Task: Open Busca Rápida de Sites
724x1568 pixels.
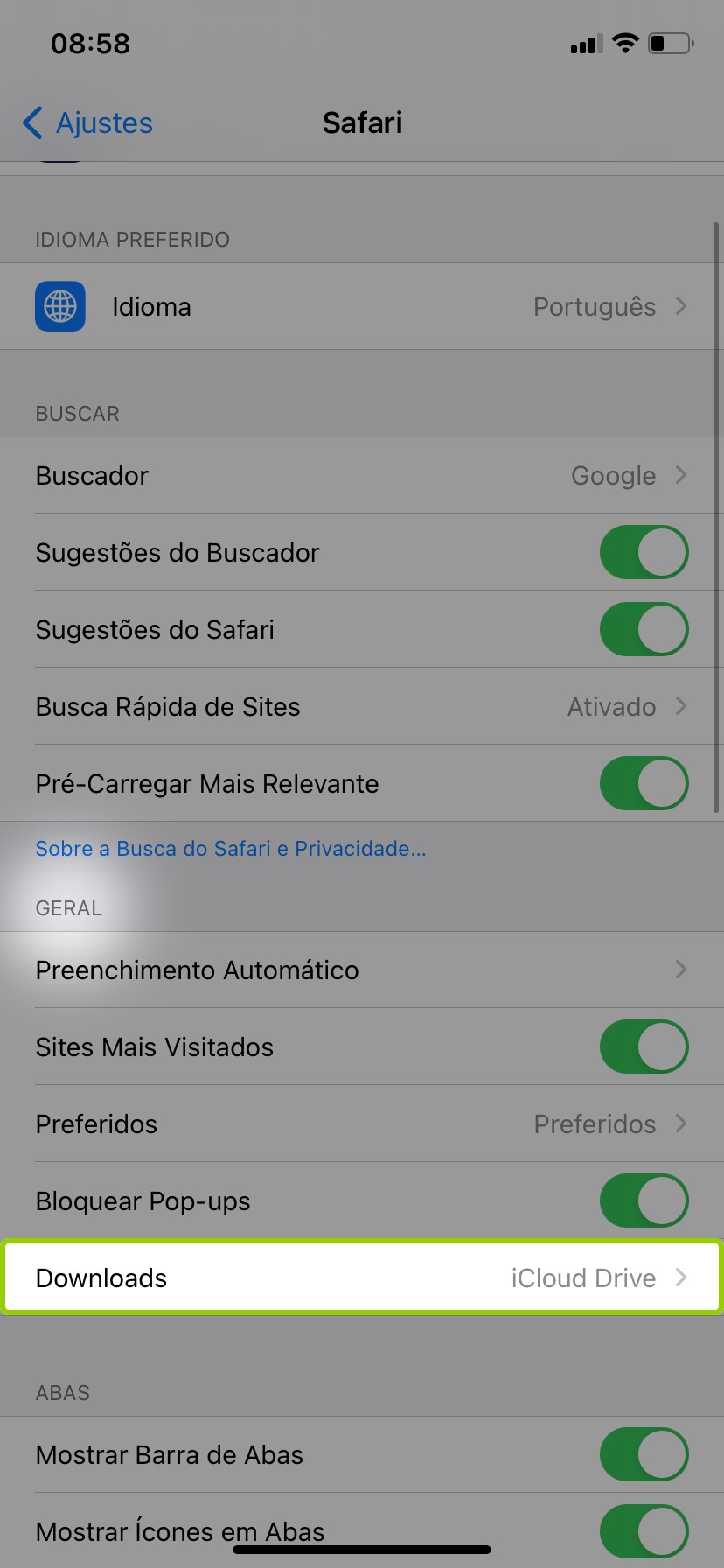Action: pyautogui.click(x=362, y=707)
